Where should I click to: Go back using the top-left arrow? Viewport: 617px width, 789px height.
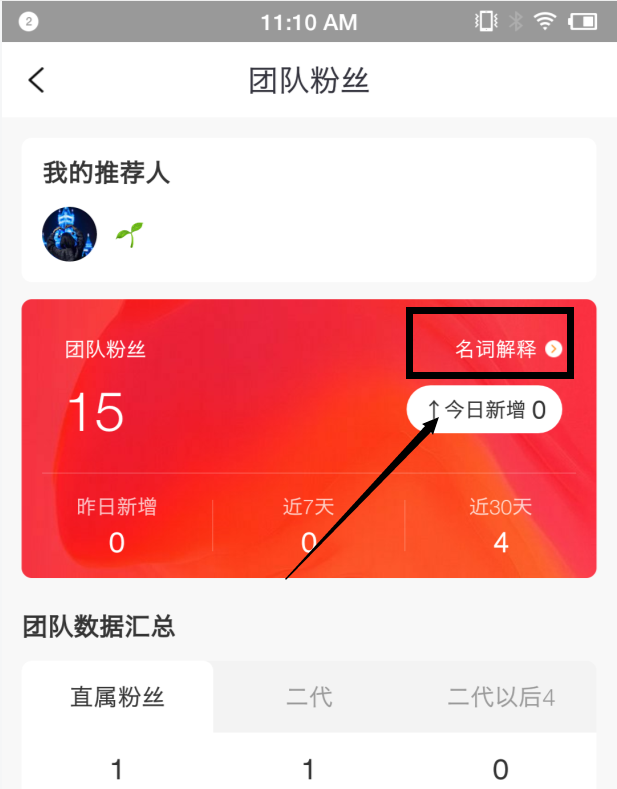[x=37, y=80]
